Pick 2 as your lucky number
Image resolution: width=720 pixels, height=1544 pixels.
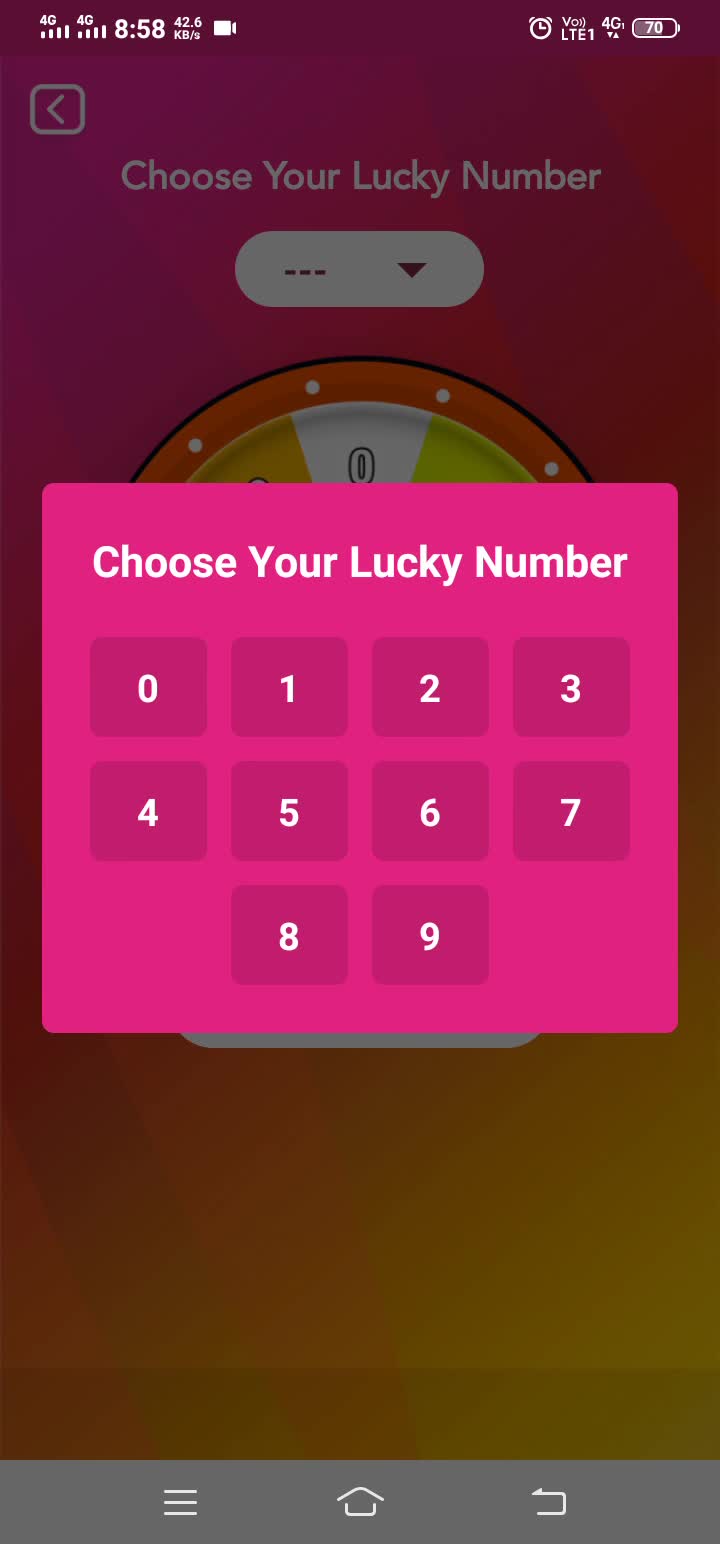pyautogui.click(x=430, y=687)
